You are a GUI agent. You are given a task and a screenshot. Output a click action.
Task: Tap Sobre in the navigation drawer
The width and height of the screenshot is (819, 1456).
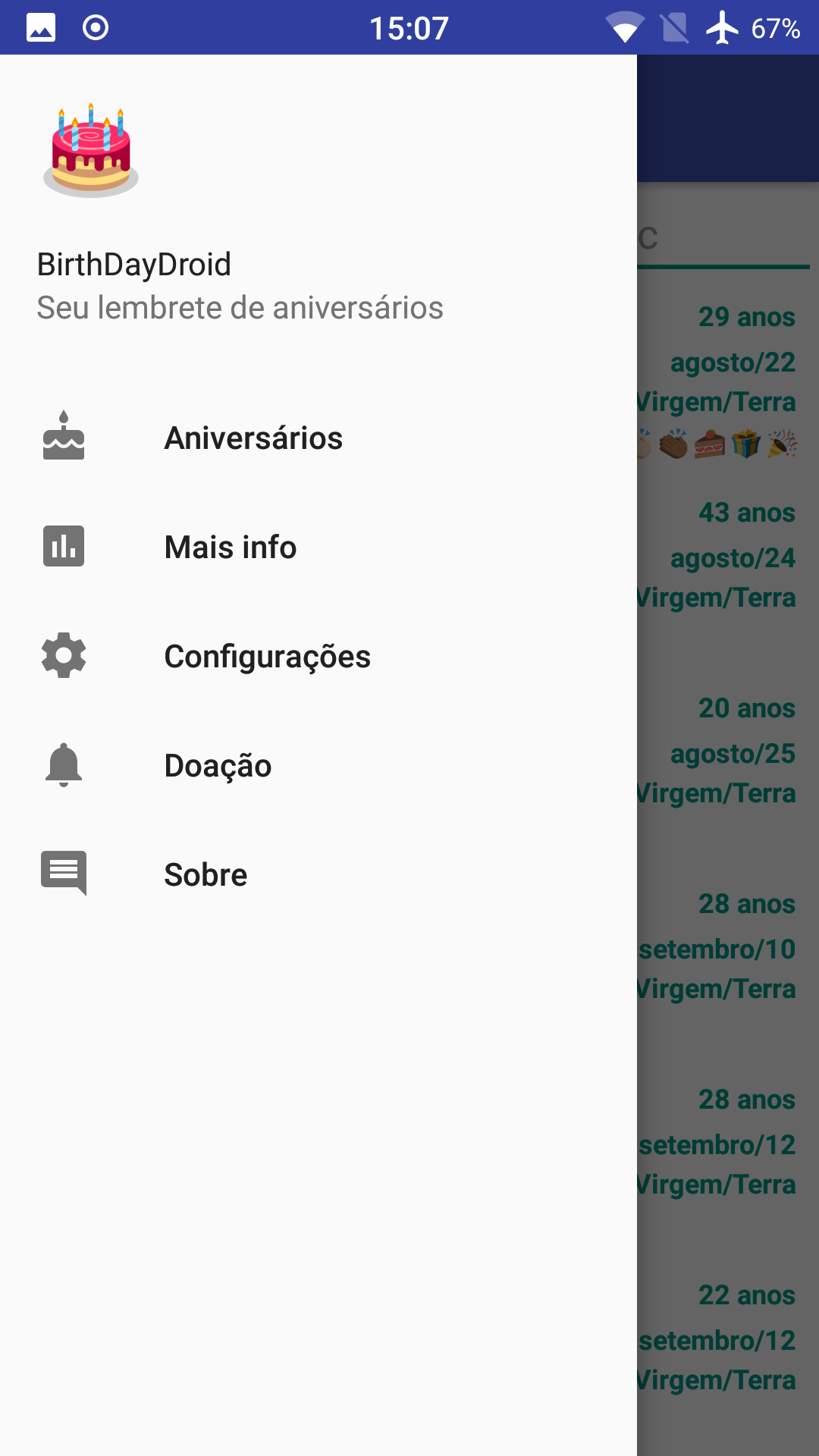(x=206, y=875)
